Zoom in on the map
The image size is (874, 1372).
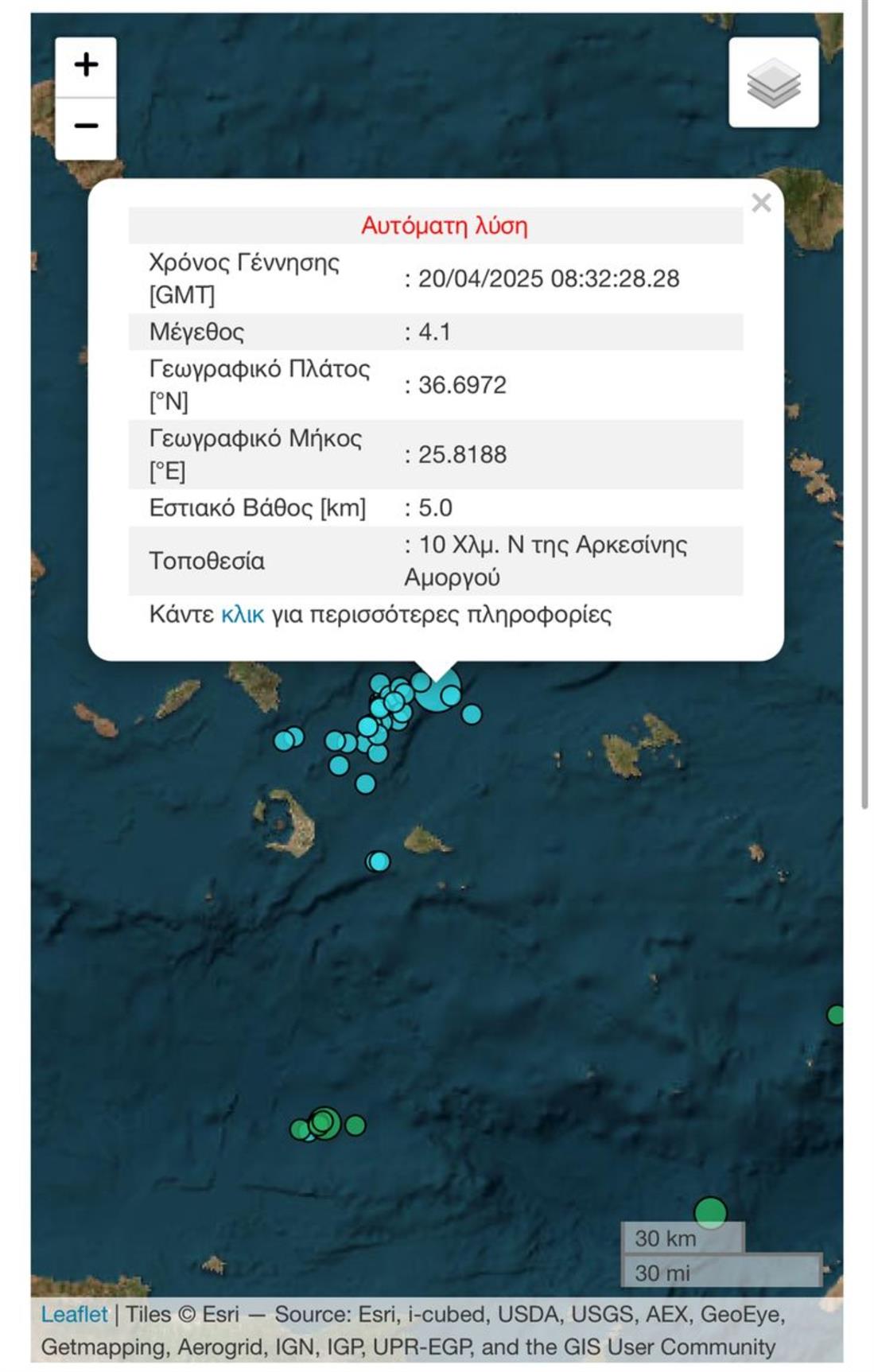86,66
